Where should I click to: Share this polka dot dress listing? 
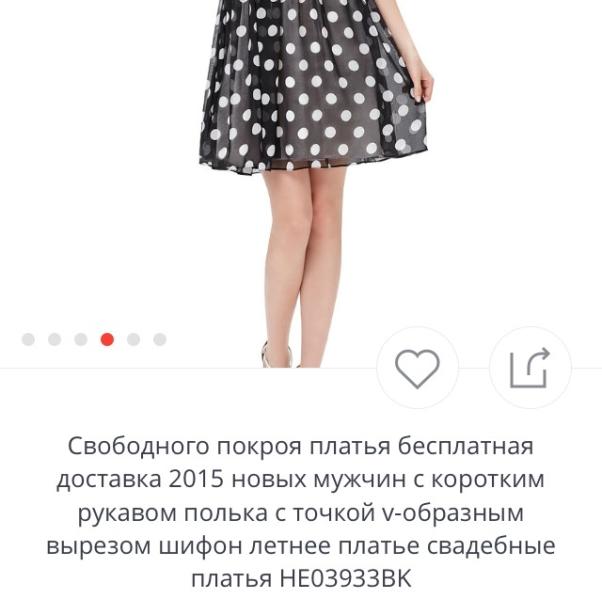[529, 368]
